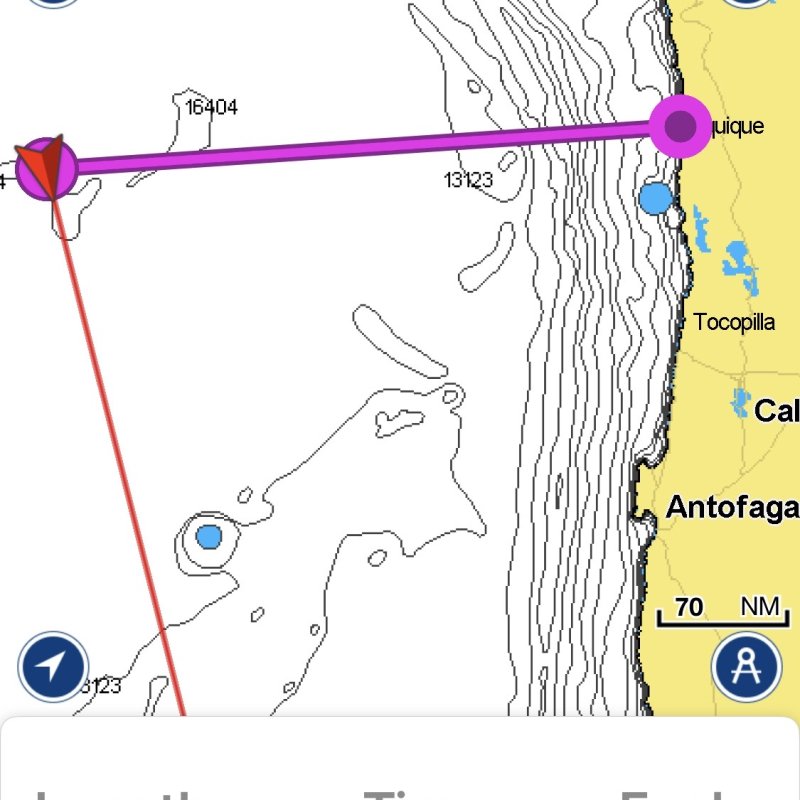Center the map on current location

tap(54, 666)
